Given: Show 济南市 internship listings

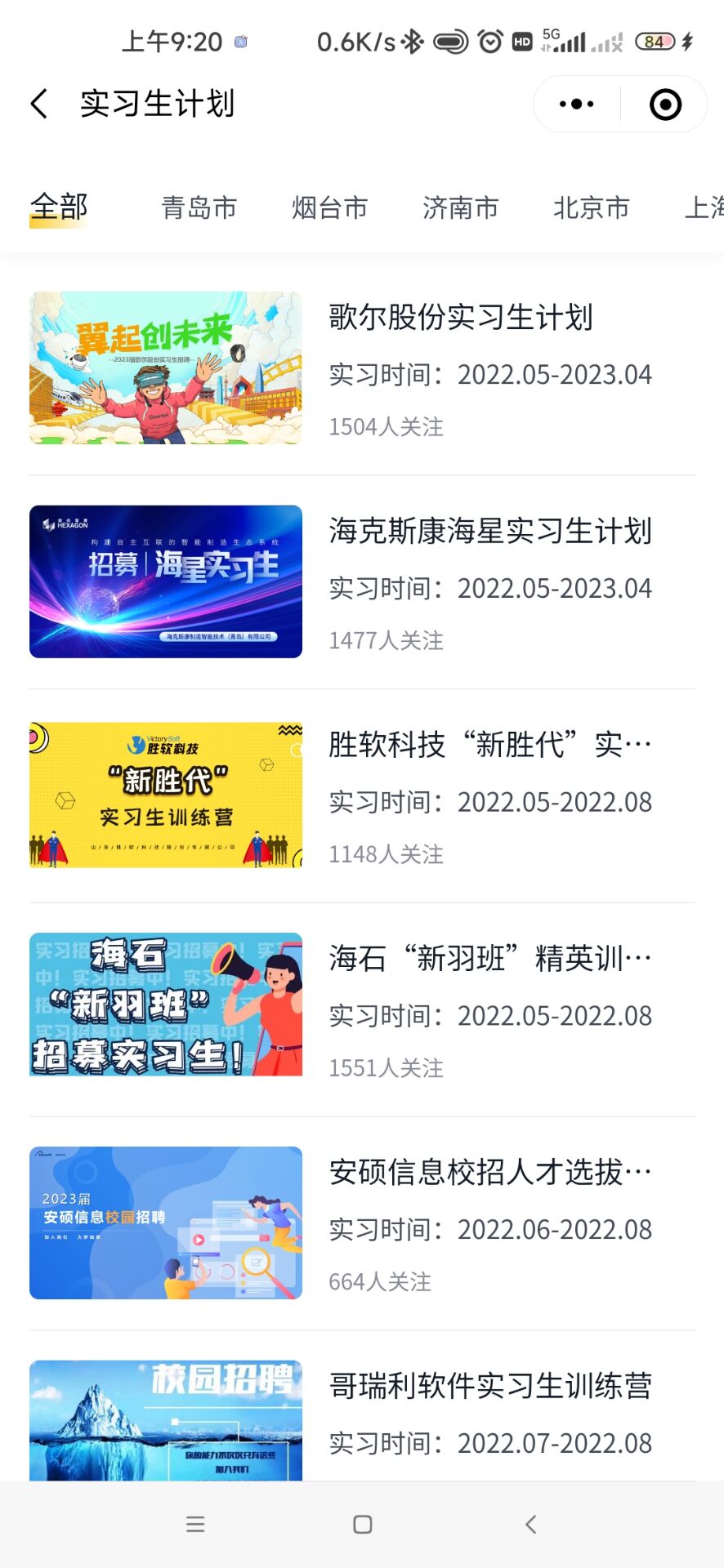Looking at the screenshot, I should click(461, 208).
